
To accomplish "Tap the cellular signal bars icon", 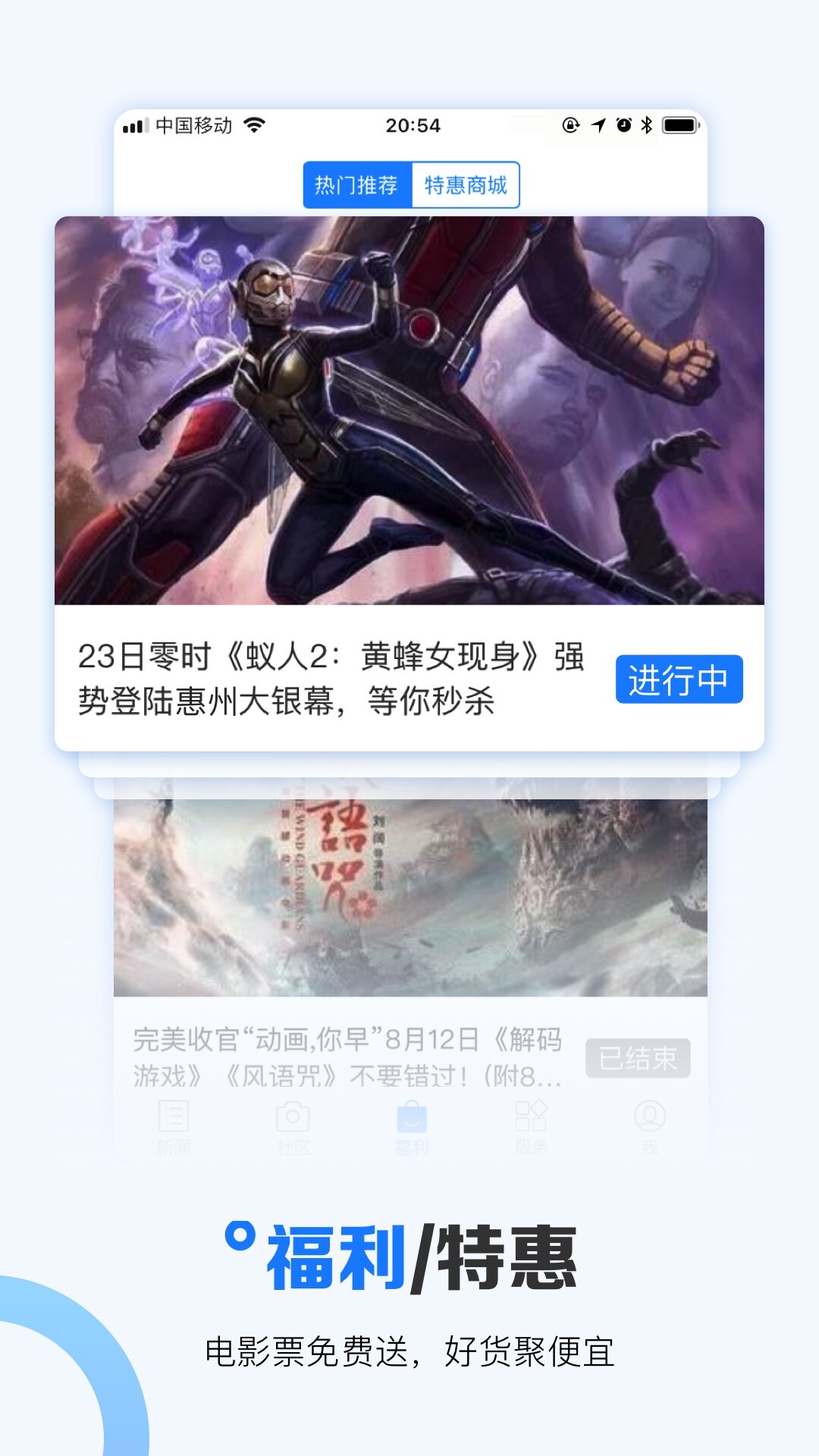I will click(x=136, y=127).
